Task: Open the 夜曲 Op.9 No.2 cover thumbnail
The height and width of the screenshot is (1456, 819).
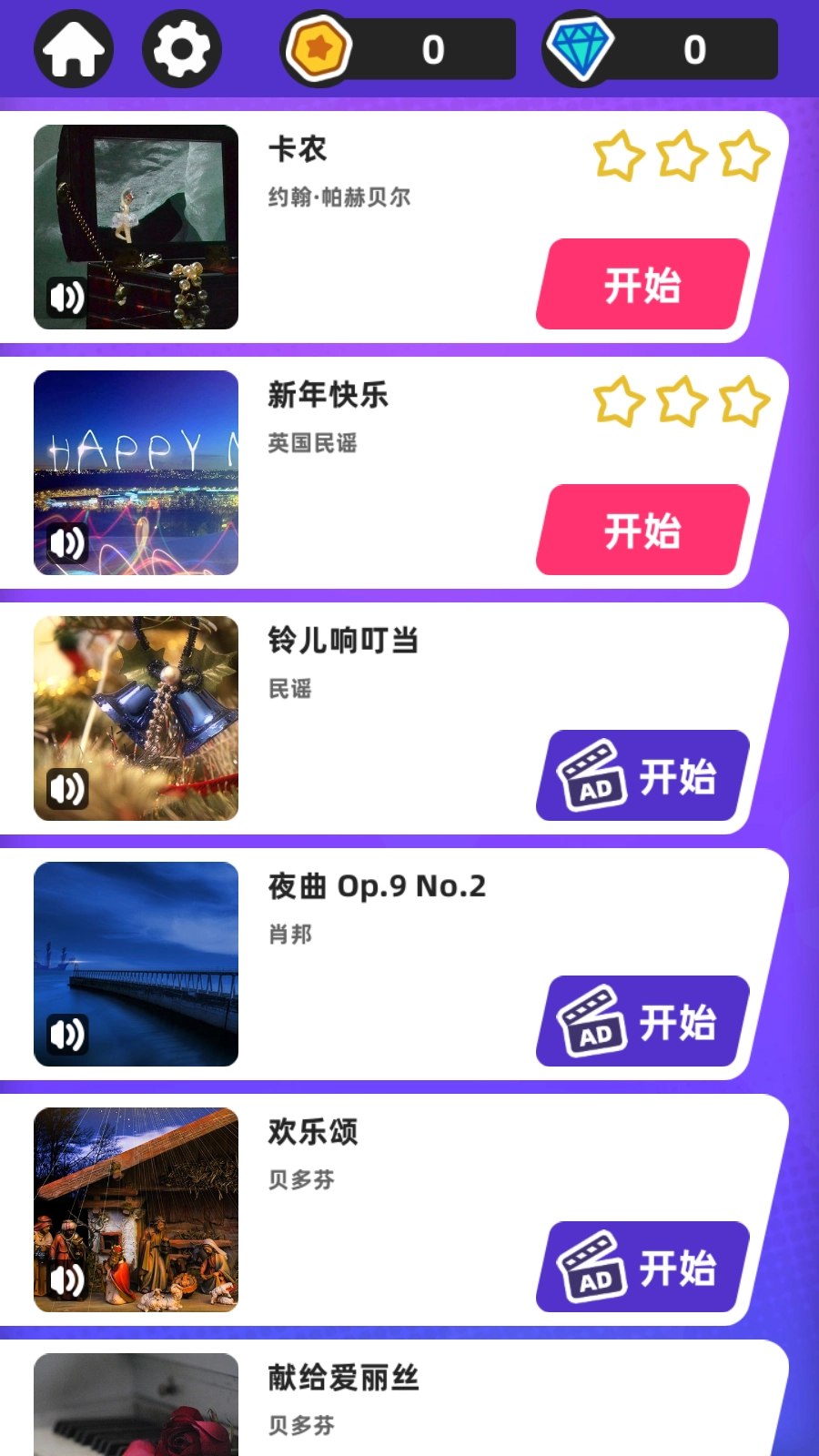Action: (x=136, y=965)
